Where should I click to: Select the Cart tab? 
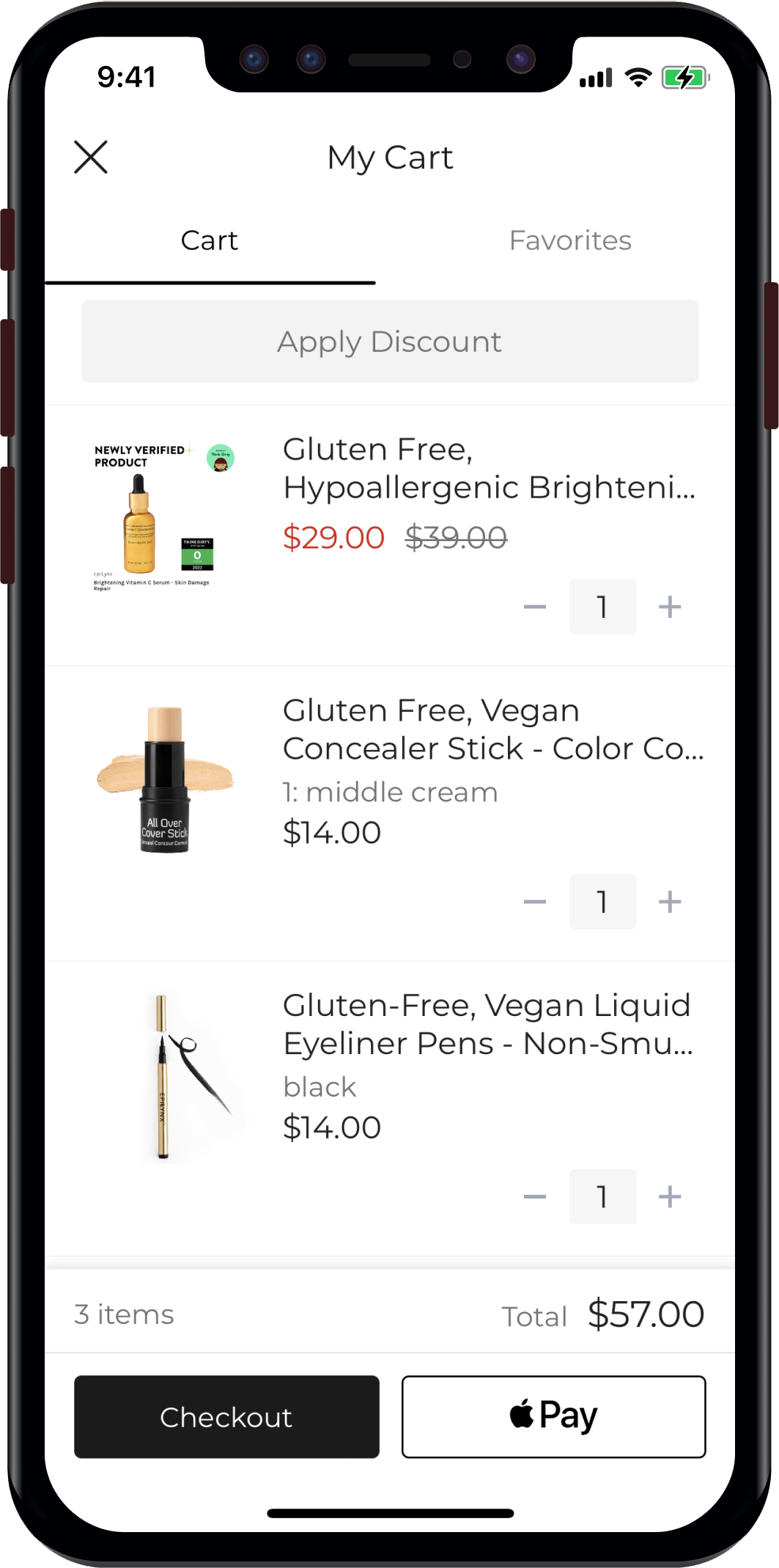pyautogui.click(x=210, y=240)
